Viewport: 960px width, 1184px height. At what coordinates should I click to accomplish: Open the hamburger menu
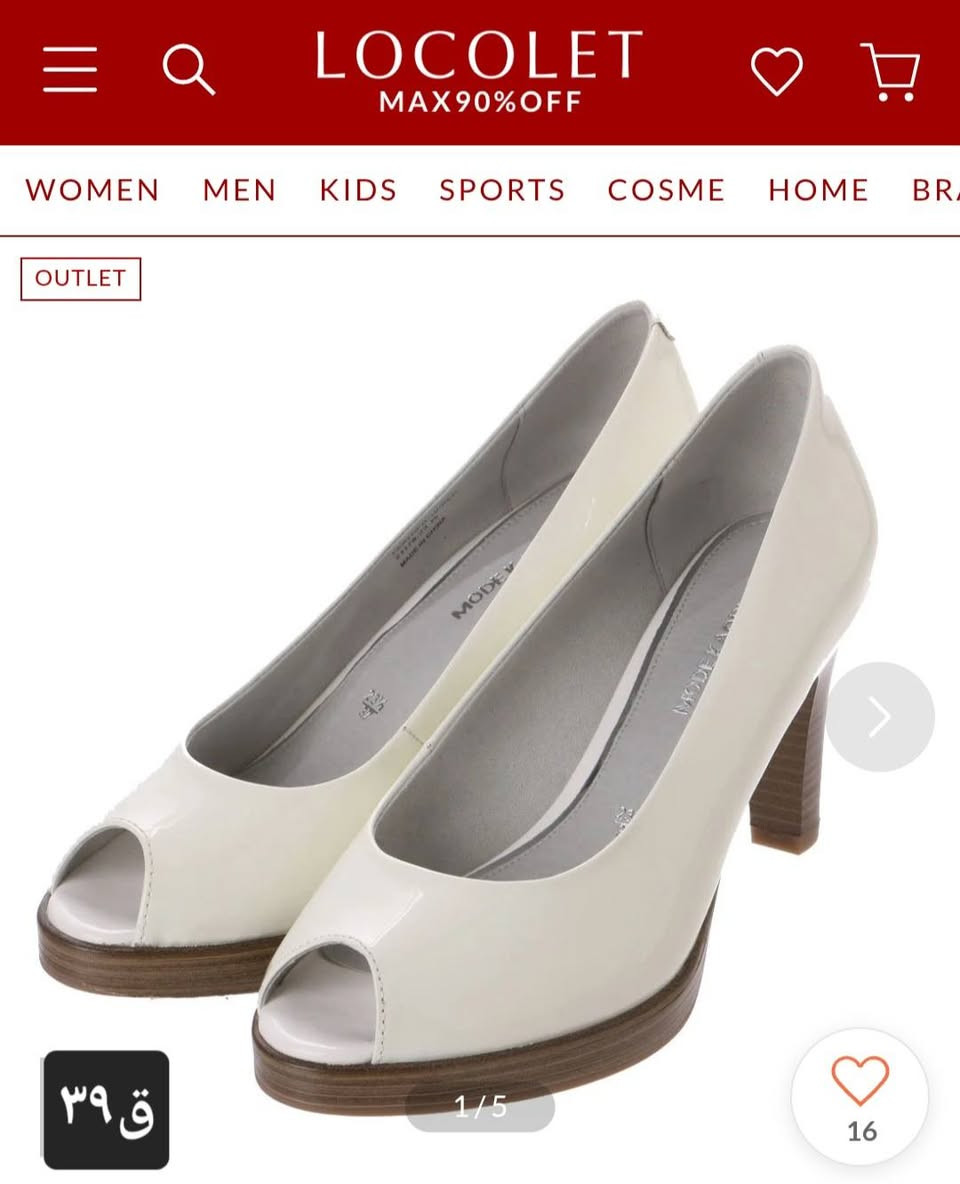tap(70, 70)
